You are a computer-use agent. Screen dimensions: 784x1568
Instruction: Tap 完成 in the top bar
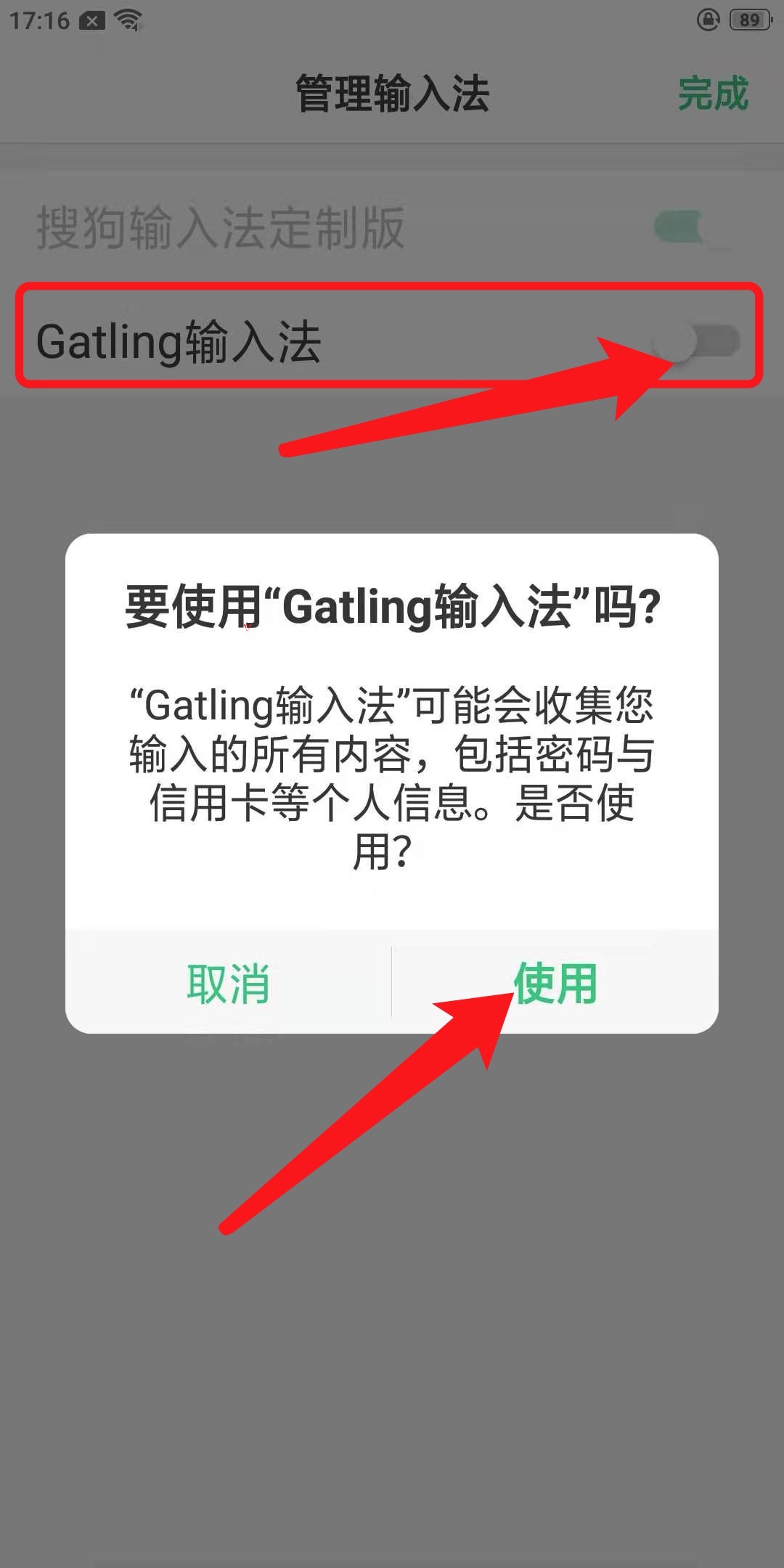713,94
